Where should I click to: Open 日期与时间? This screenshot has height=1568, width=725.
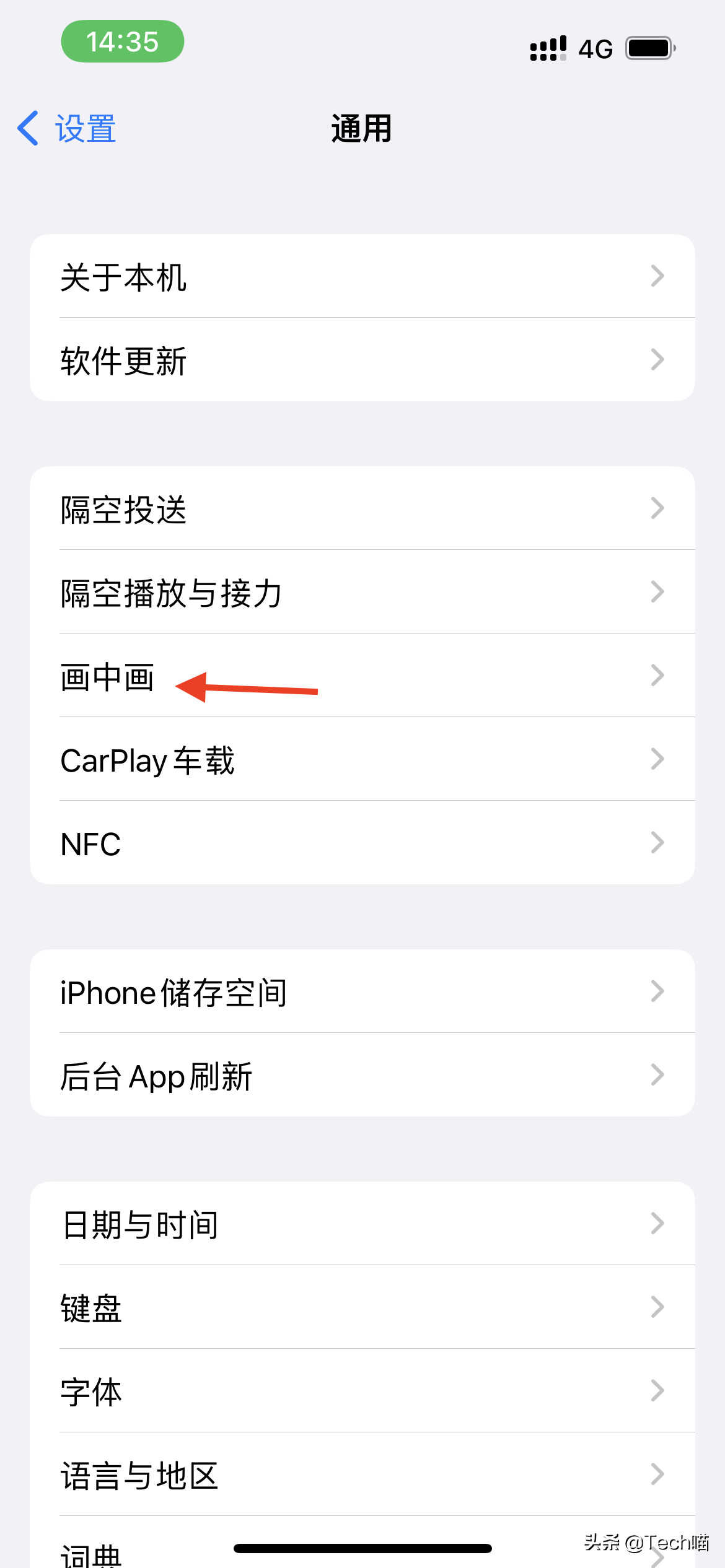(362, 1224)
